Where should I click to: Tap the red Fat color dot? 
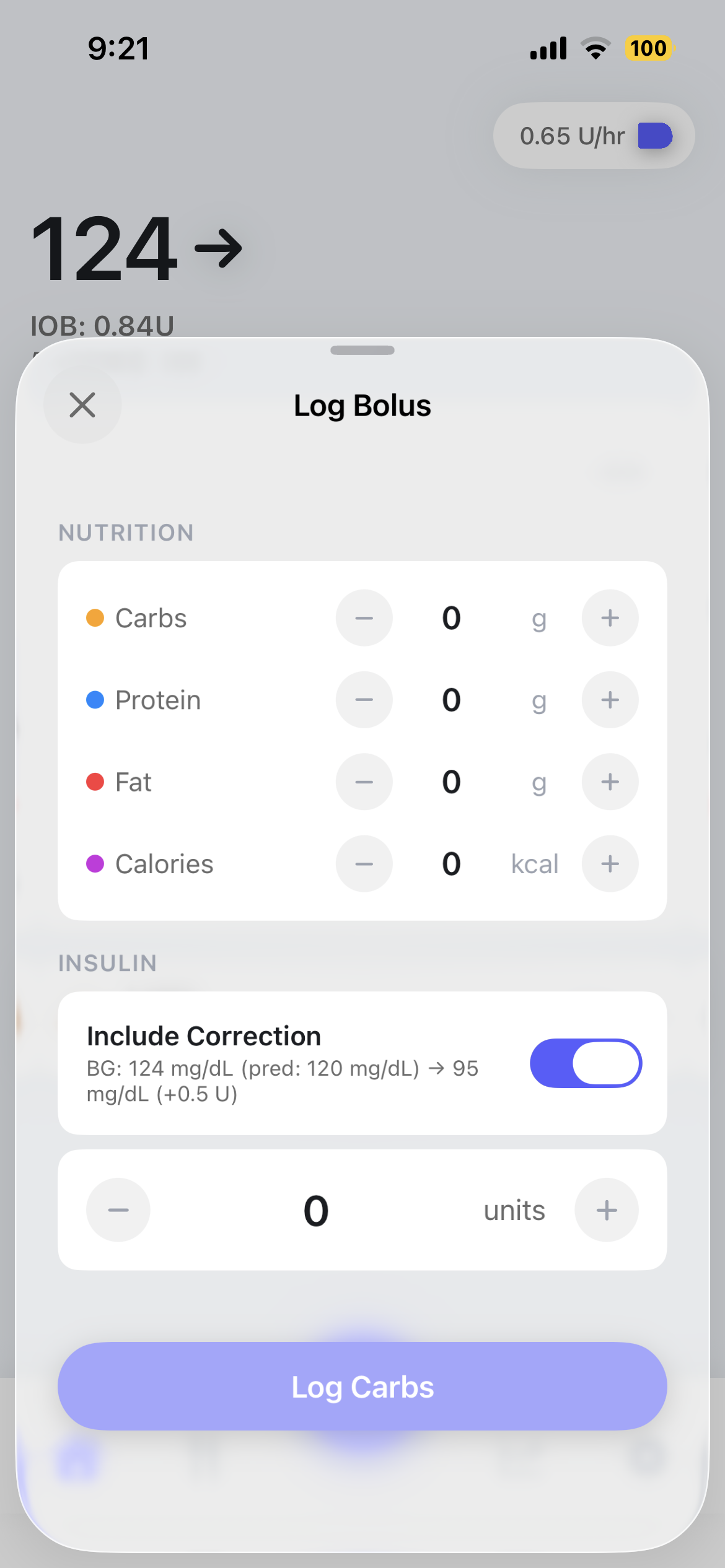tap(95, 782)
